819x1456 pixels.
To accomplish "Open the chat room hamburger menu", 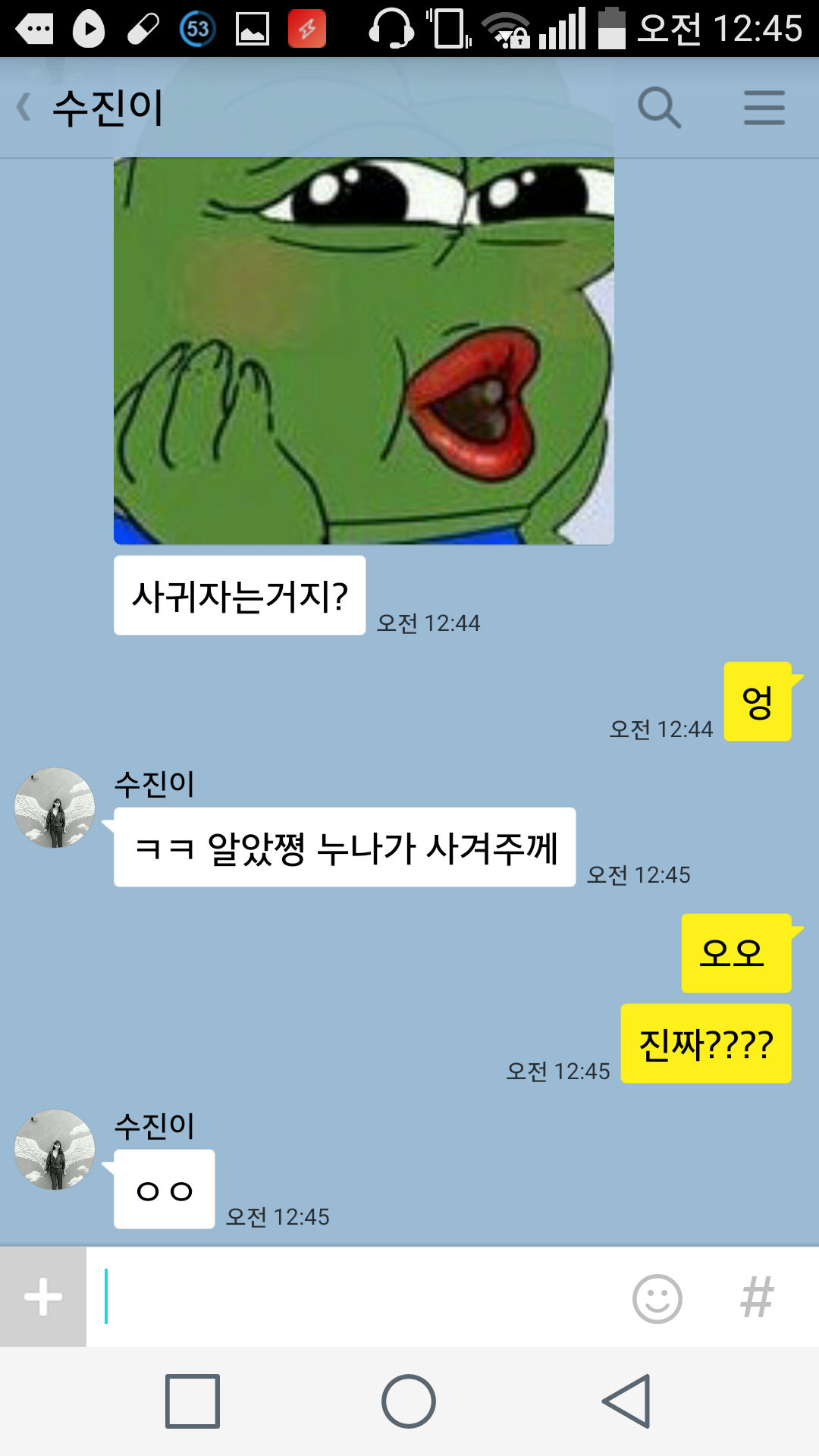I will pyautogui.click(x=764, y=107).
